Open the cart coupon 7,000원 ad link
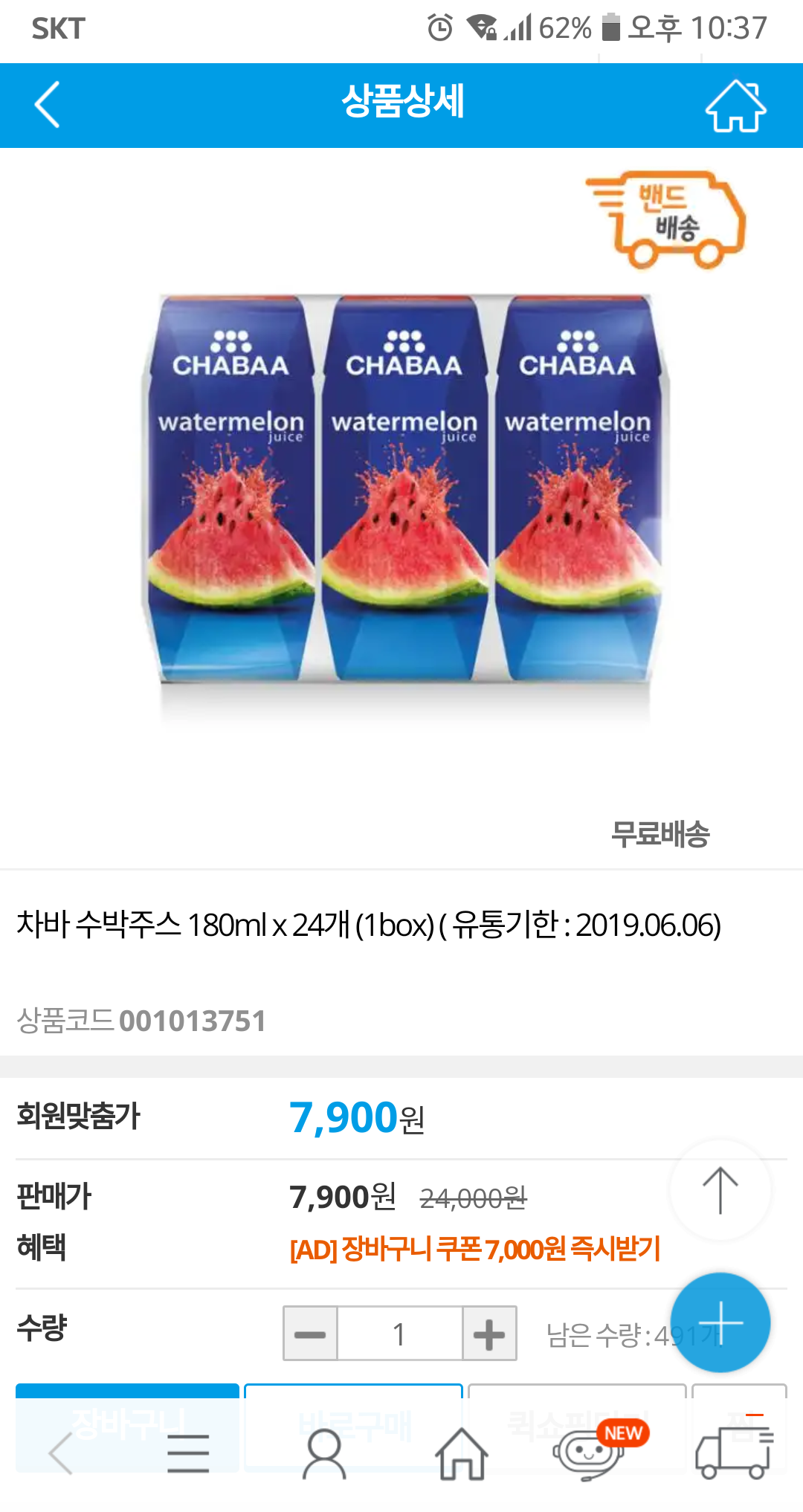Viewport: 803px width, 1512px height. pos(475,1249)
